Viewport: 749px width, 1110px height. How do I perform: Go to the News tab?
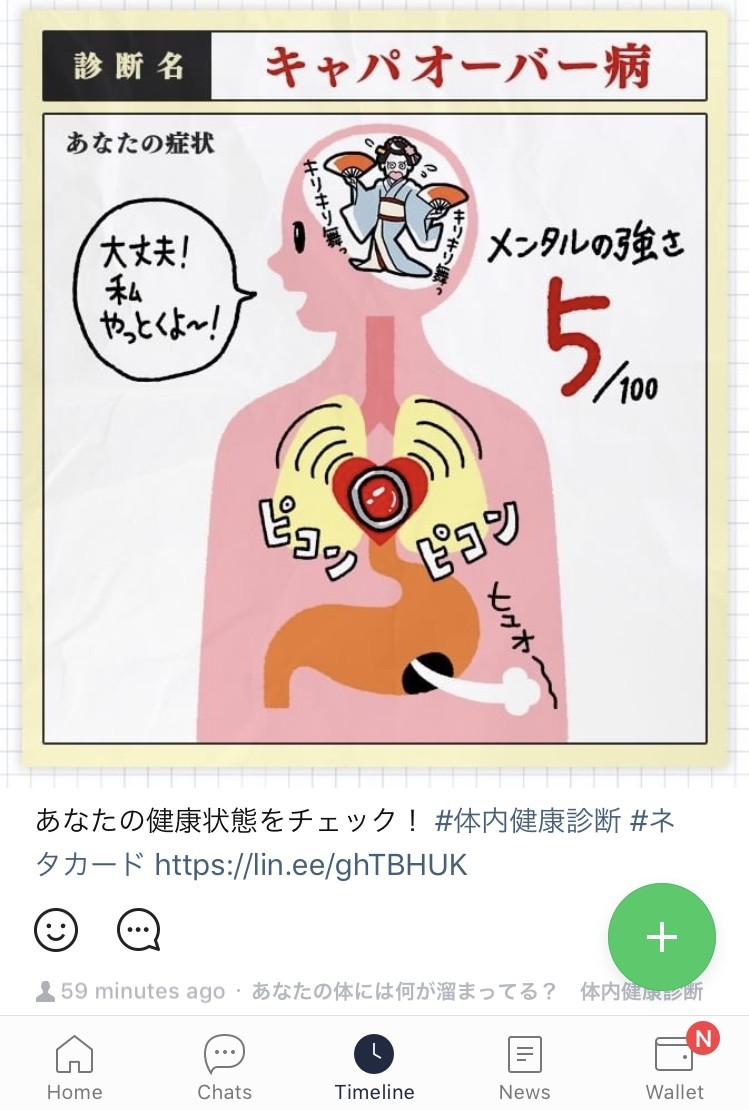point(524,1067)
